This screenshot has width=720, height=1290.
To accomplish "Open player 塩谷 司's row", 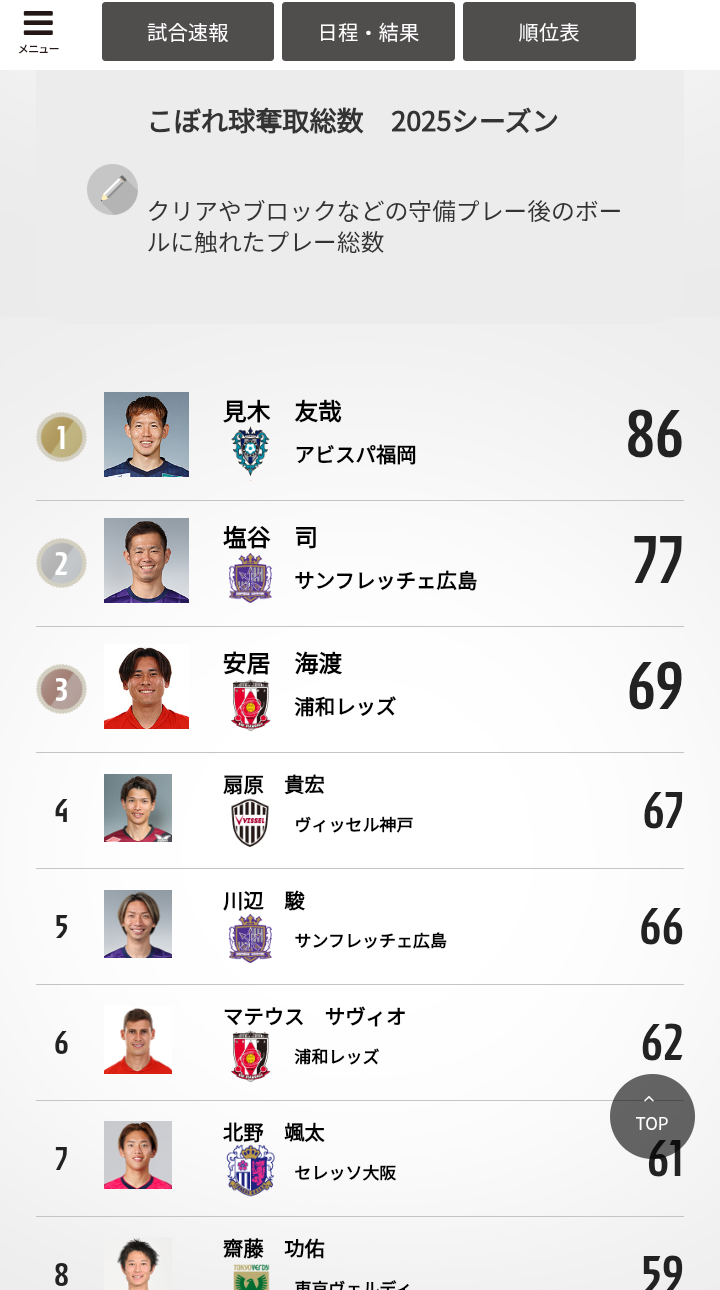I will (360, 564).
